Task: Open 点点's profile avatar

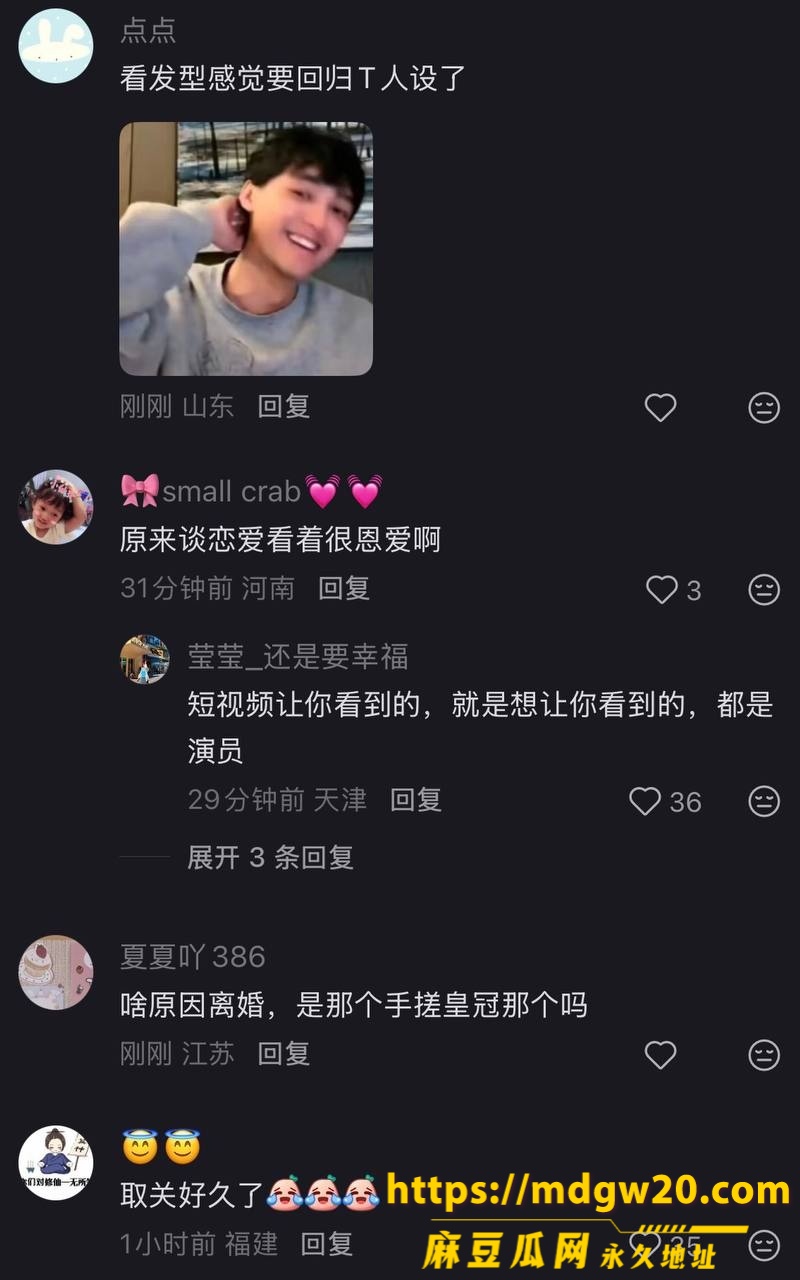Action: click(x=56, y=45)
